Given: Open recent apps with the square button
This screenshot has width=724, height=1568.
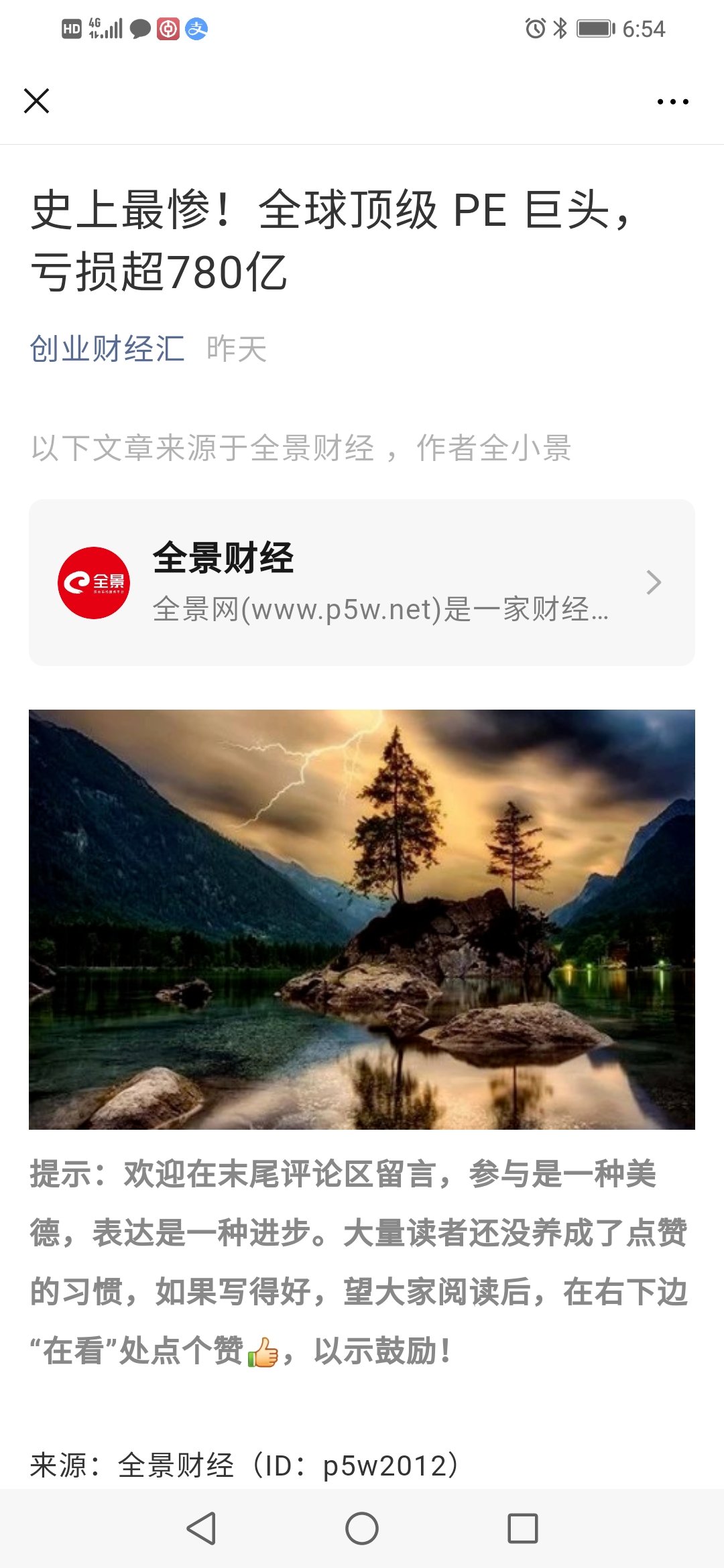Looking at the screenshot, I should 523,1528.
